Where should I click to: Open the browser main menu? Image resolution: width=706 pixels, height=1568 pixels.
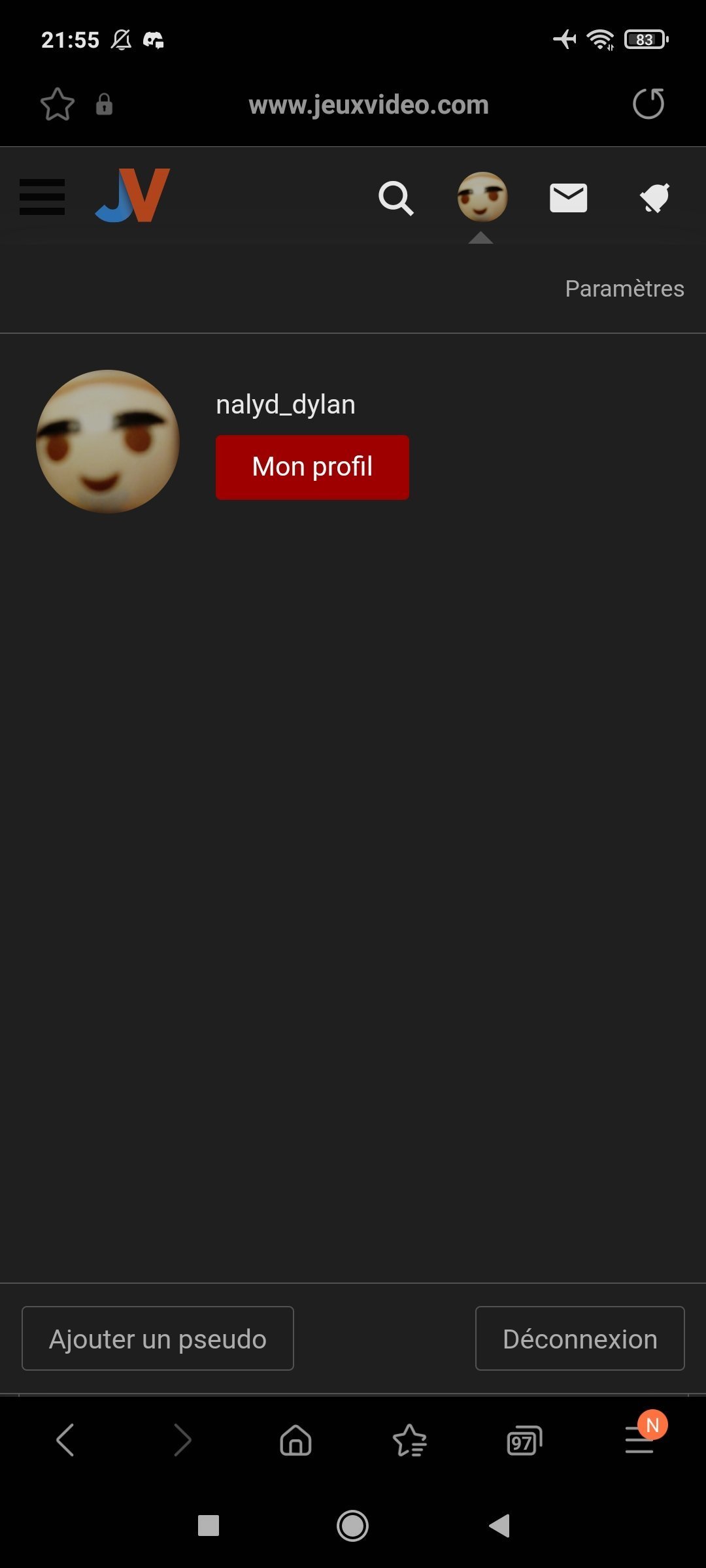[639, 1440]
